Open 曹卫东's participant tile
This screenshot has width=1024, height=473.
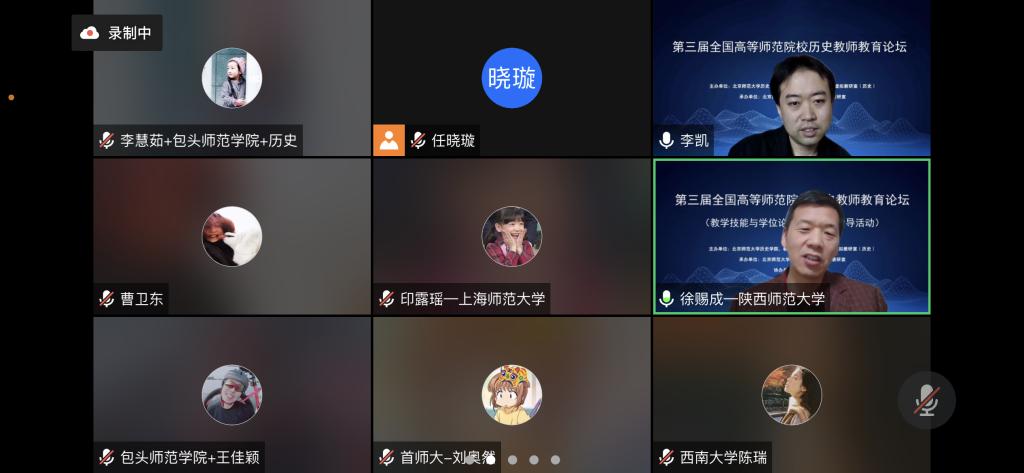pos(232,236)
